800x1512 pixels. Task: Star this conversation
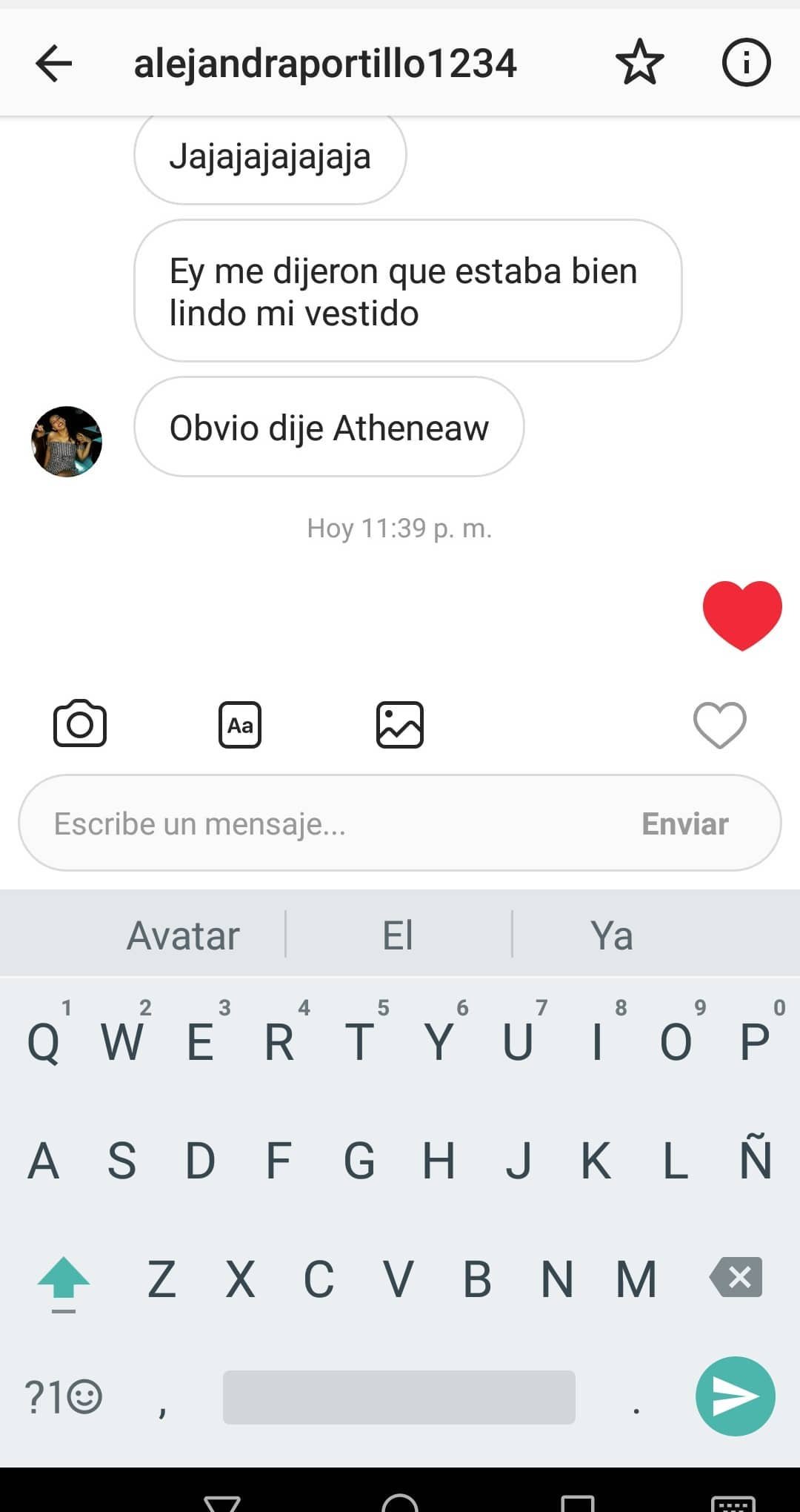[x=639, y=63]
